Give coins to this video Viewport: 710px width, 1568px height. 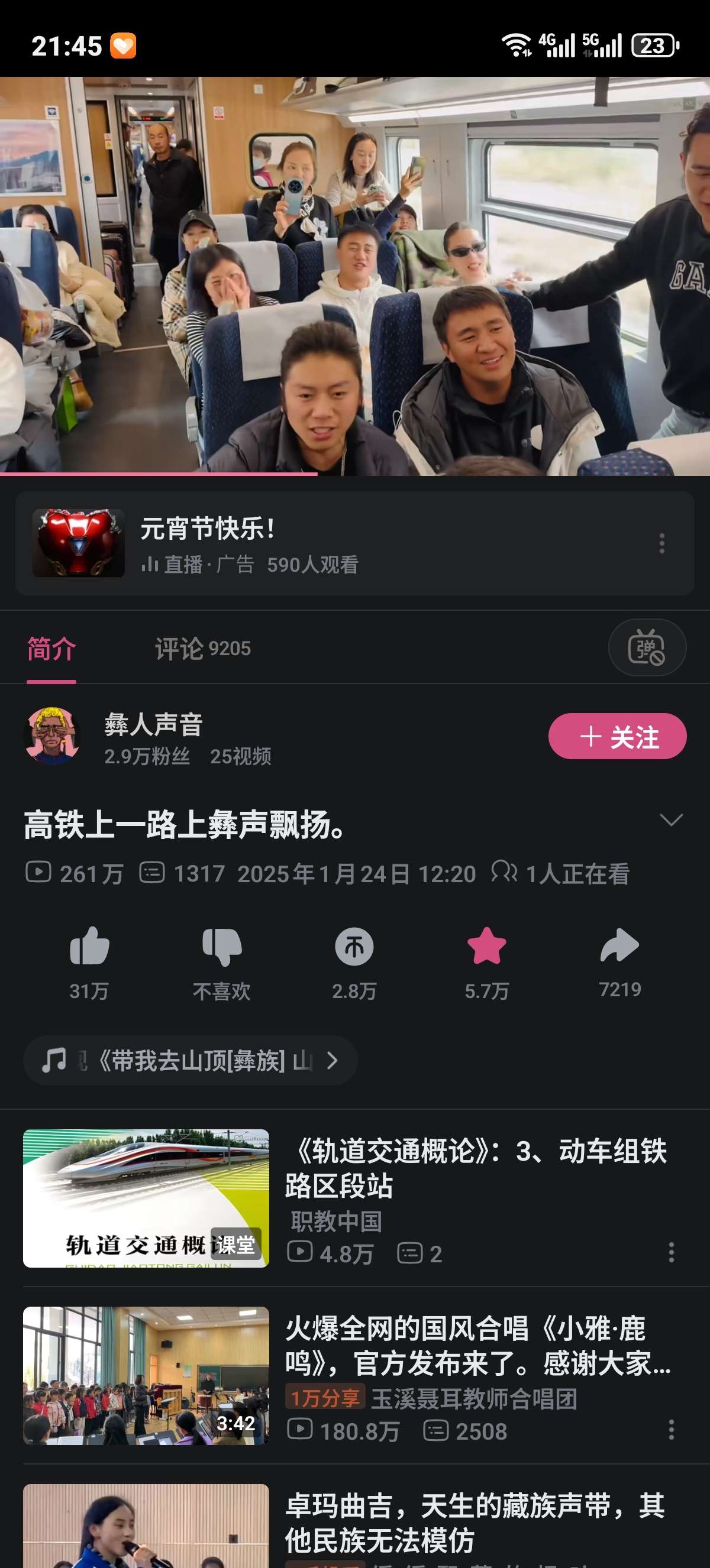click(x=354, y=947)
